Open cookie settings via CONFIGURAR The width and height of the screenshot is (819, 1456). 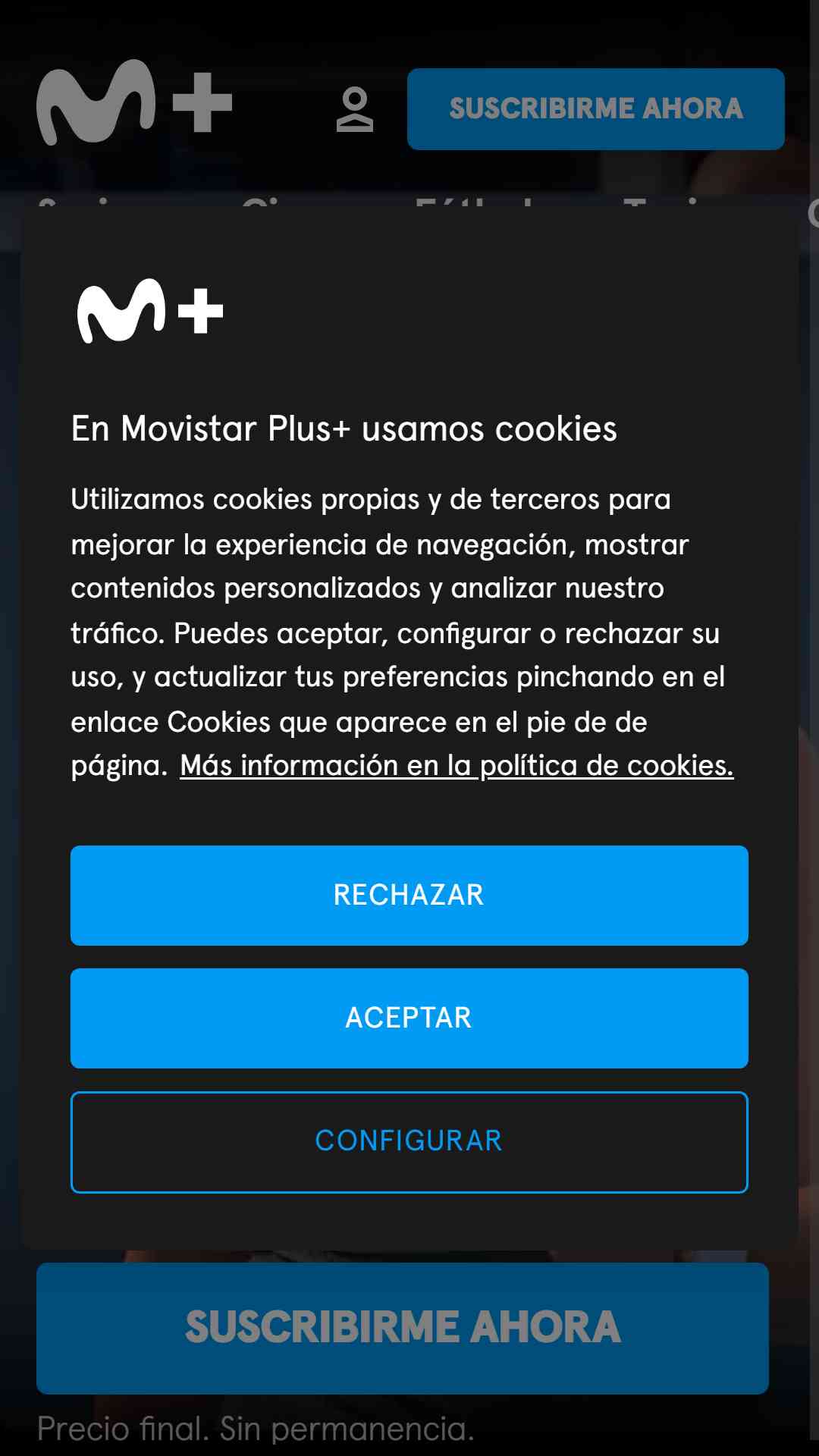pos(409,1142)
